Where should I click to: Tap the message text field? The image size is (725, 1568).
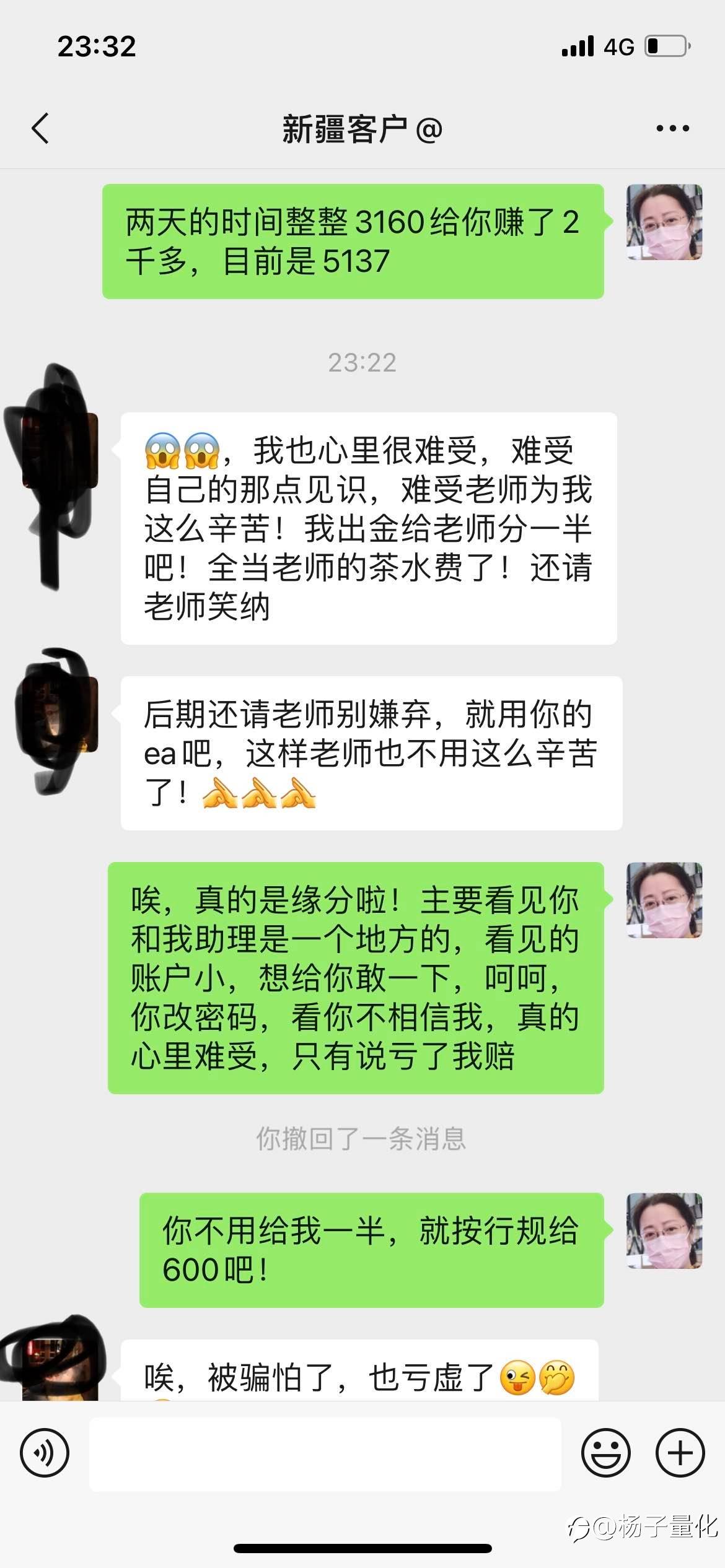tap(325, 1453)
